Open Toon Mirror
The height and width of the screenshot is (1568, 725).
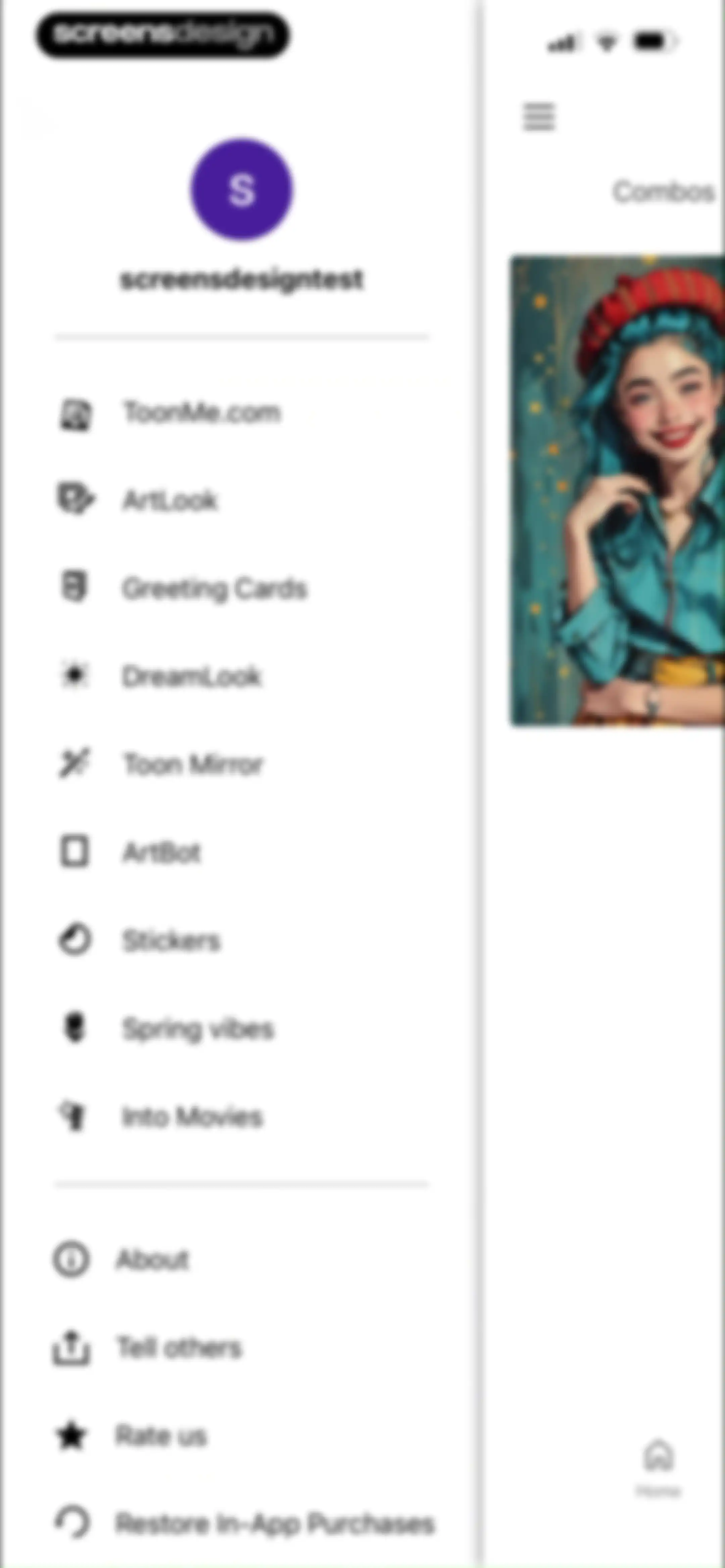pyautogui.click(x=242, y=765)
